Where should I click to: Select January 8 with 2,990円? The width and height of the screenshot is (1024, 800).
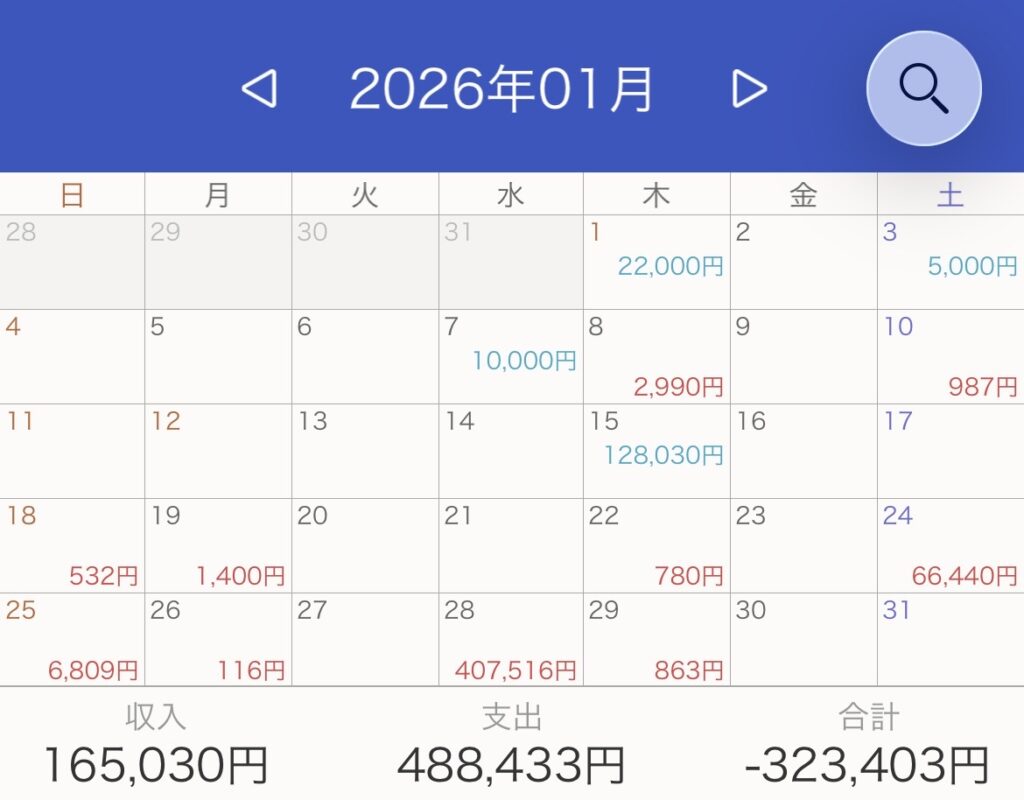pos(657,357)
